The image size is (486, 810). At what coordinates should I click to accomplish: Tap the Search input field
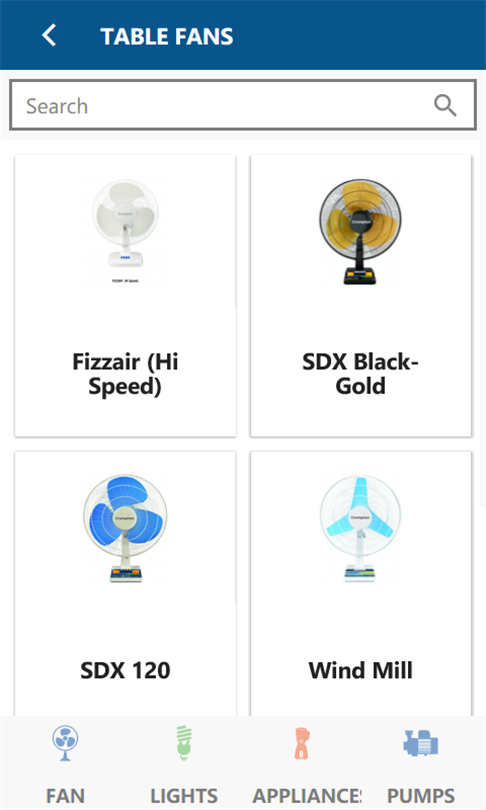click(x=243, y=105)
